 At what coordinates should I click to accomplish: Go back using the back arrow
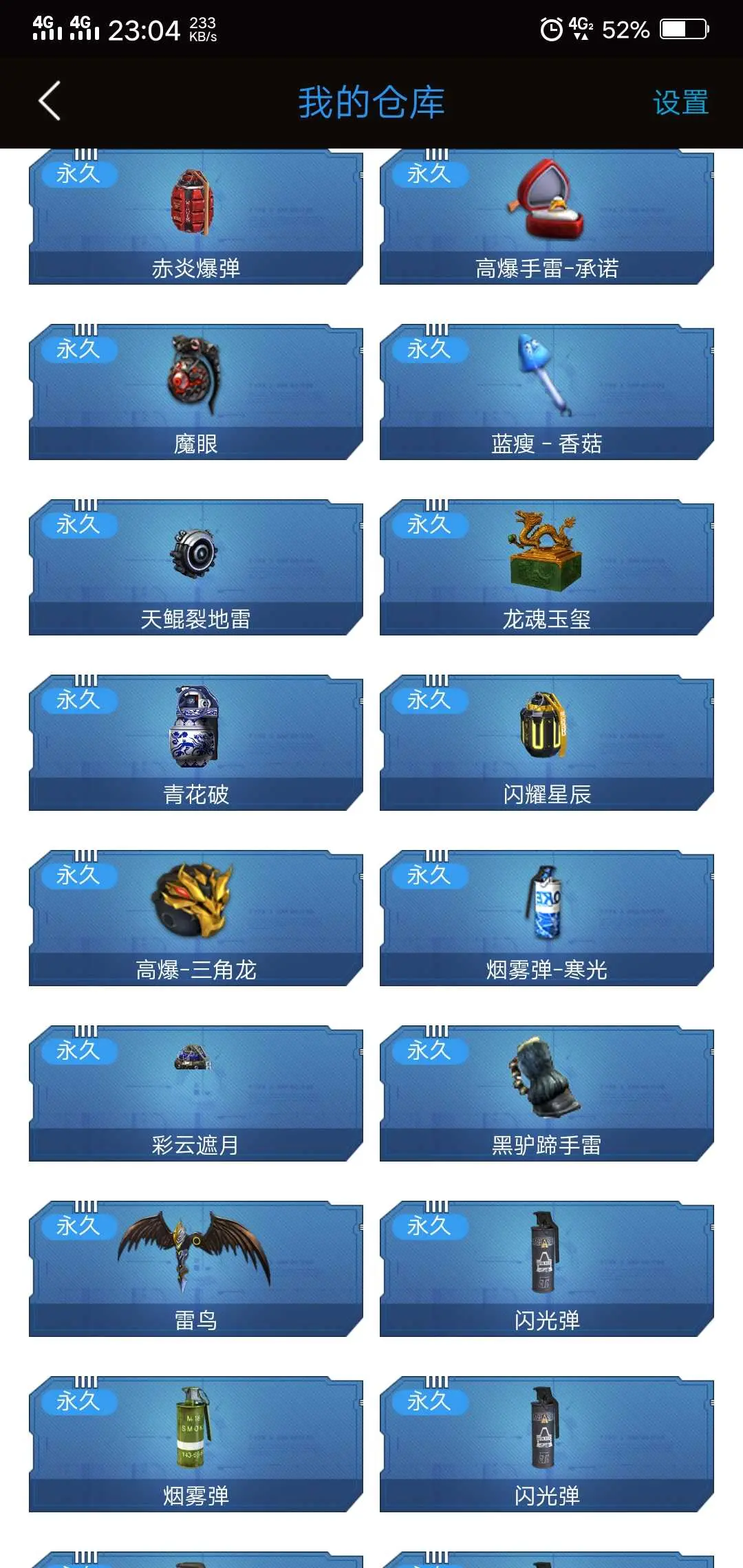tap(50, 101)
